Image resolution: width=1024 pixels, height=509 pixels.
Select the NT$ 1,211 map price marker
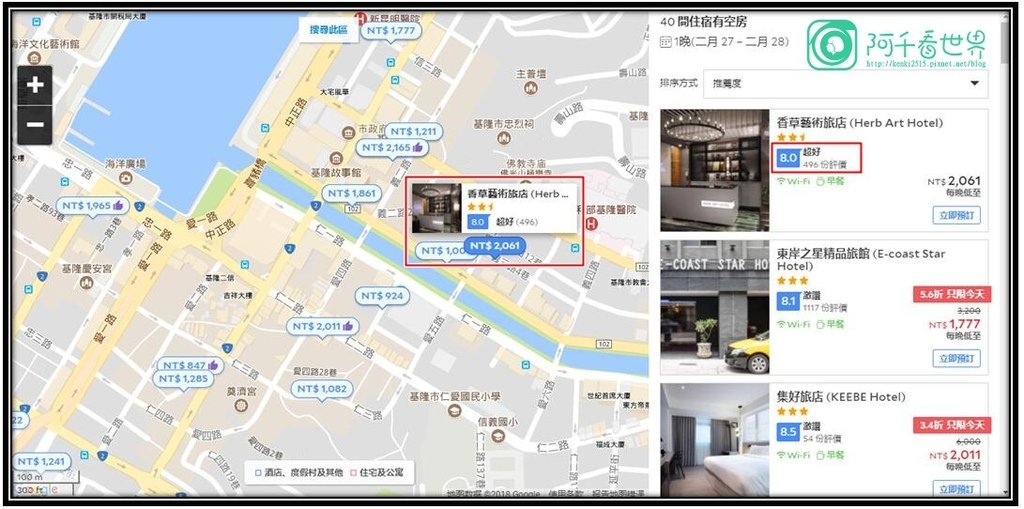[413, 132]
